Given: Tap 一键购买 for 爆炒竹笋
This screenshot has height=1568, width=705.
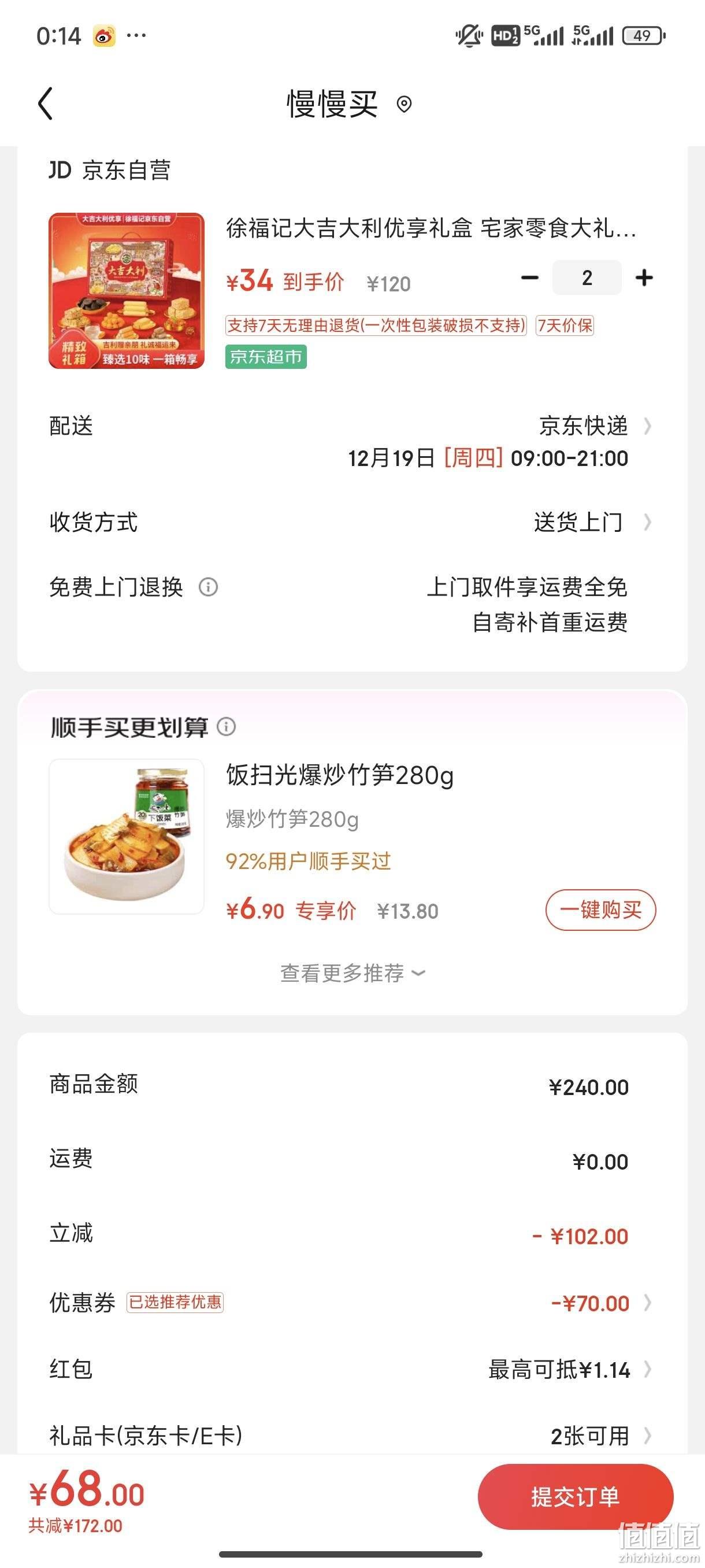Looking at the screenshot, I should click(x=600, y=910).
